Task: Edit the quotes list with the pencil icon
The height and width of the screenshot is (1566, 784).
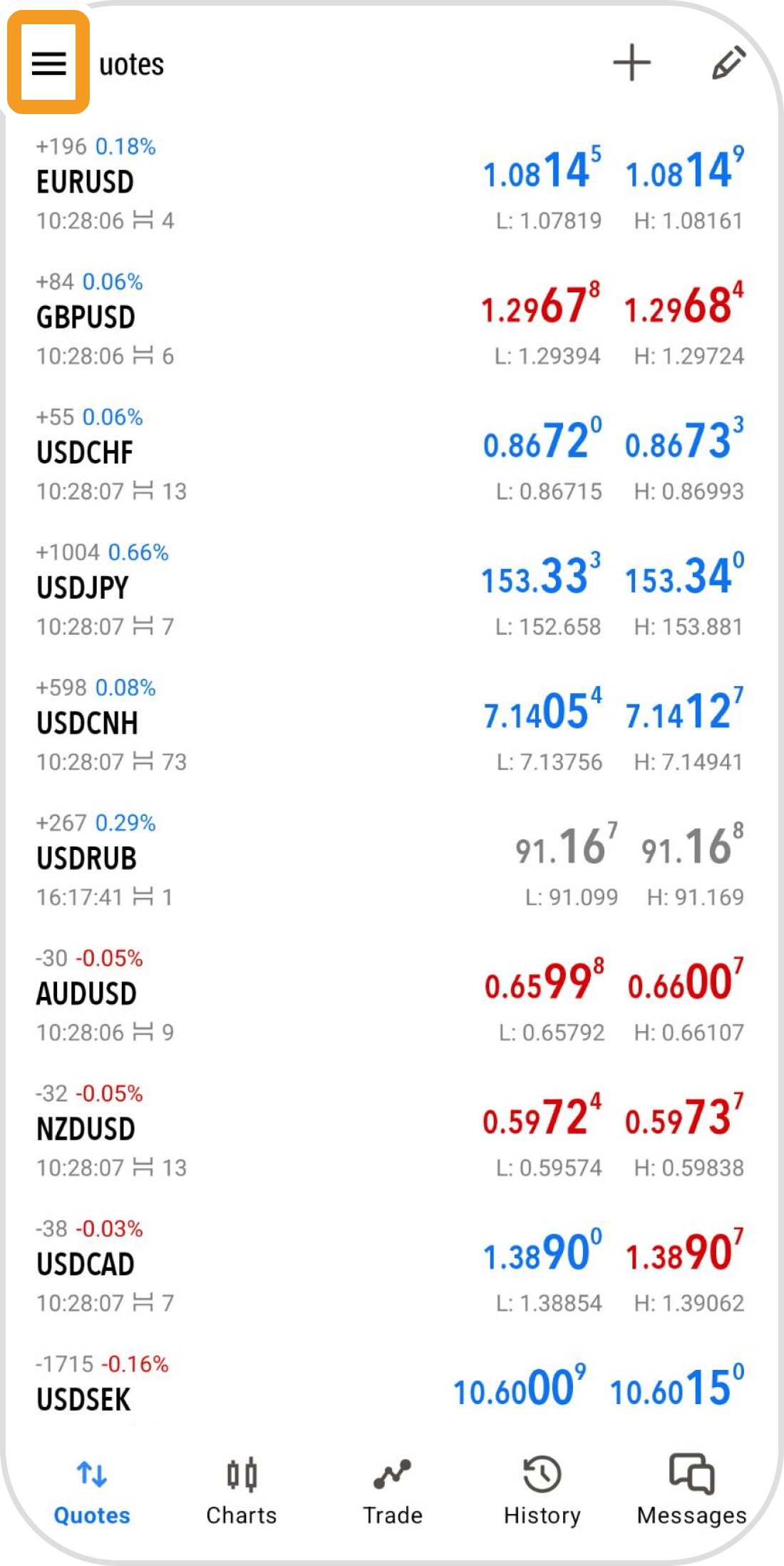Action: pyautogui.click(x=728, y=63)
